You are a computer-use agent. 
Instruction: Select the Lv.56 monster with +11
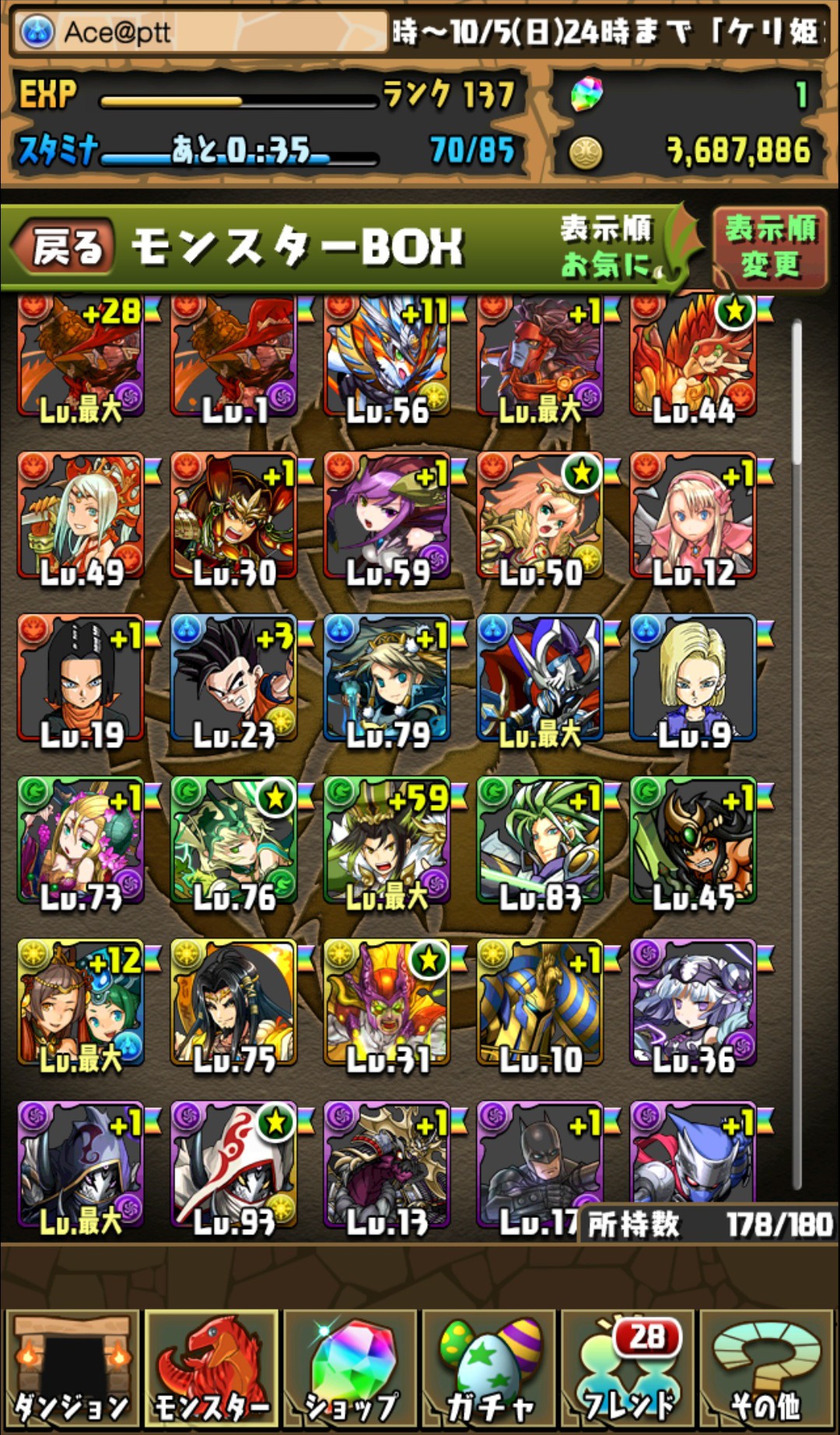pos(387,358)
